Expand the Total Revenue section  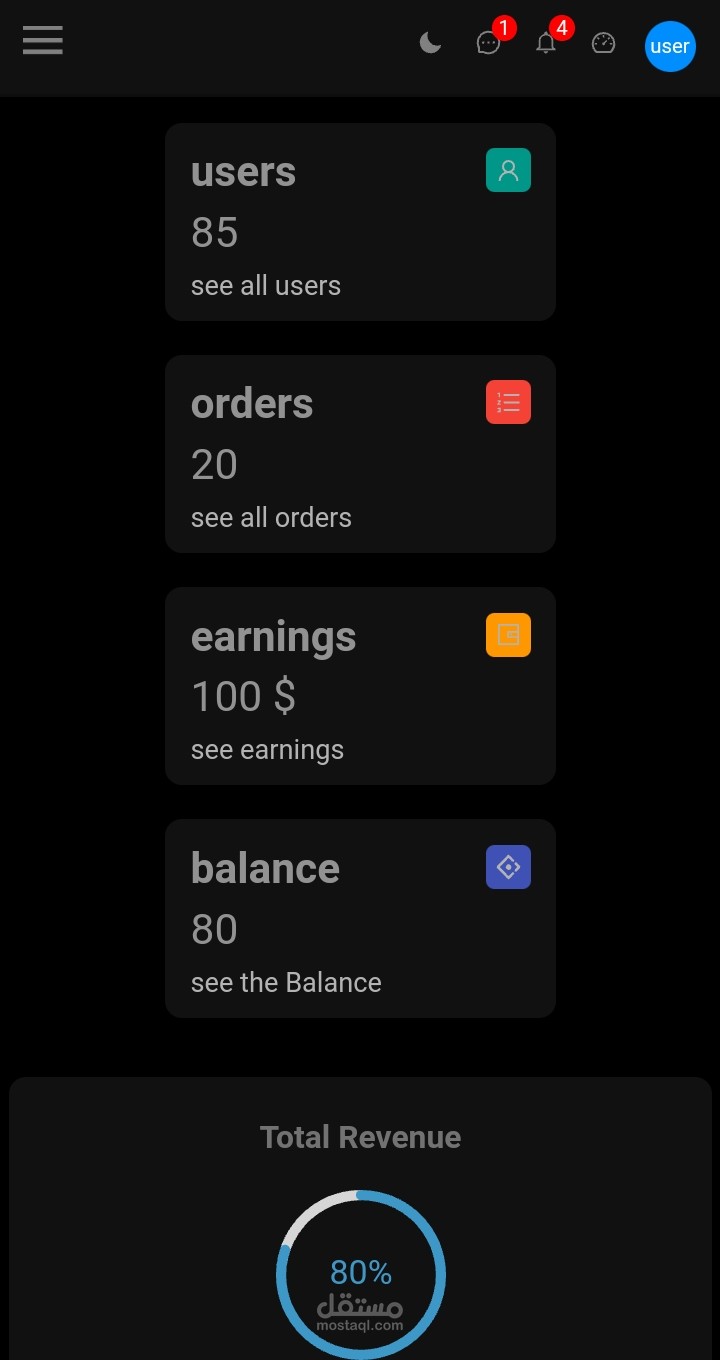coord(360,1137)
